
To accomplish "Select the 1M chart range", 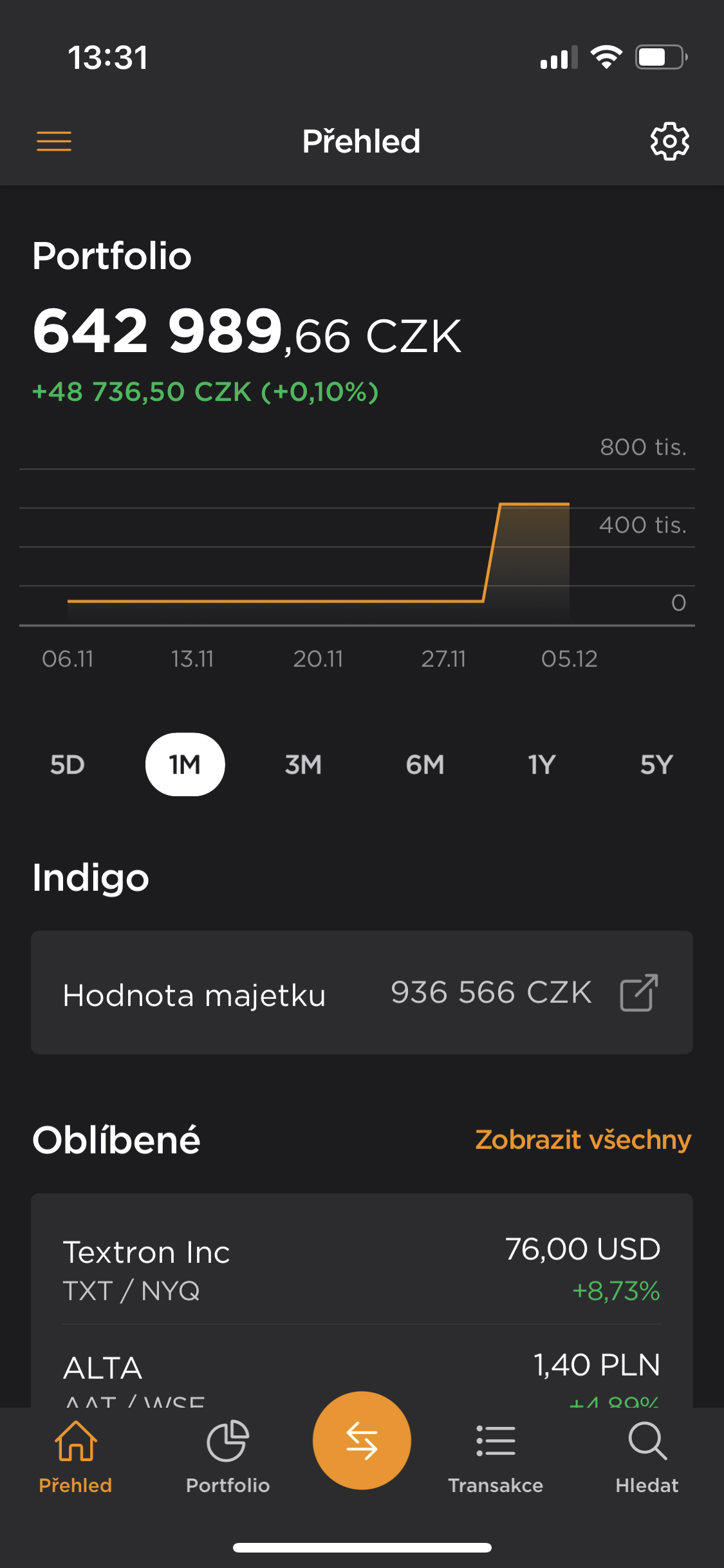I will coord(185,765).
